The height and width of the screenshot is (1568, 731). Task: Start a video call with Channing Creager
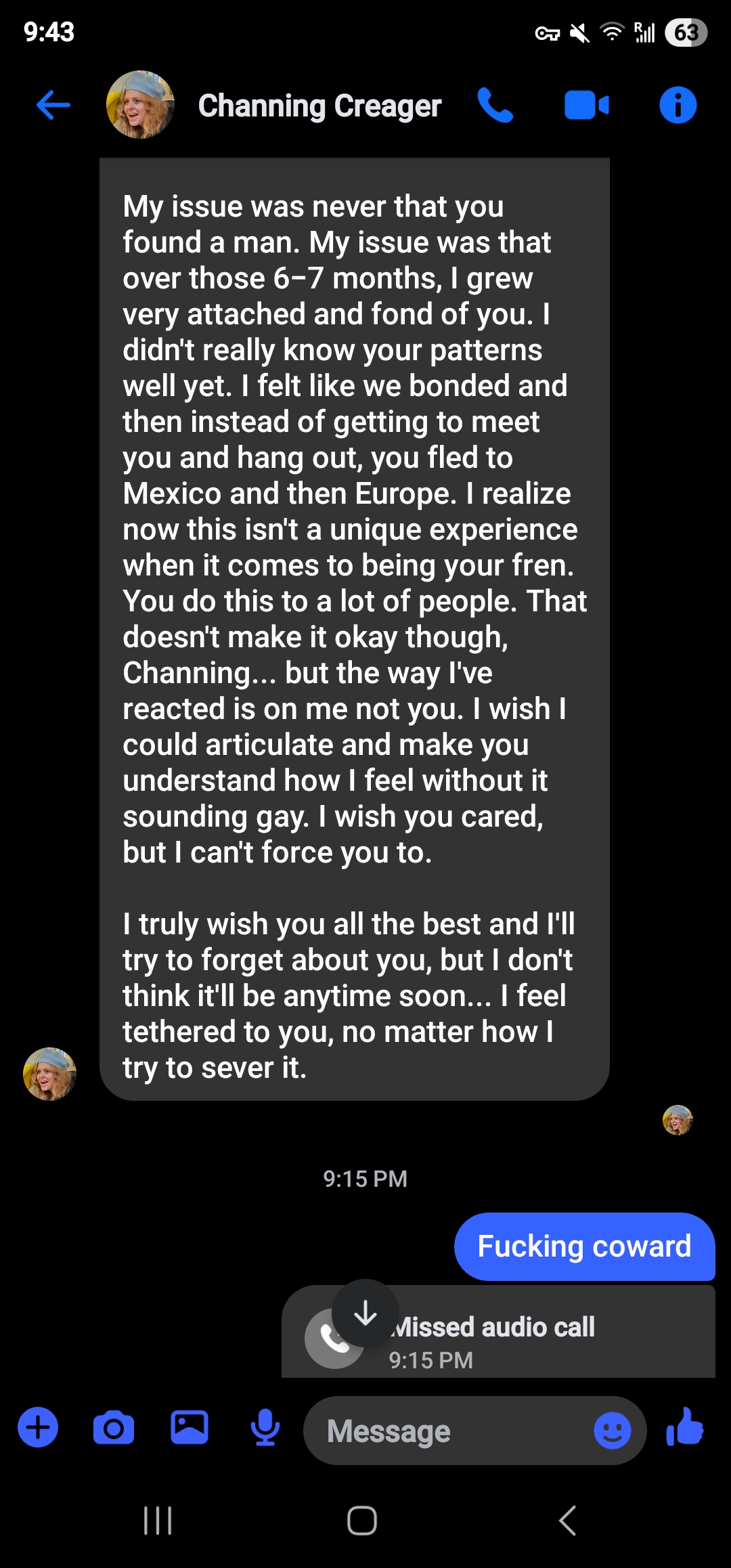pos(586,106)
